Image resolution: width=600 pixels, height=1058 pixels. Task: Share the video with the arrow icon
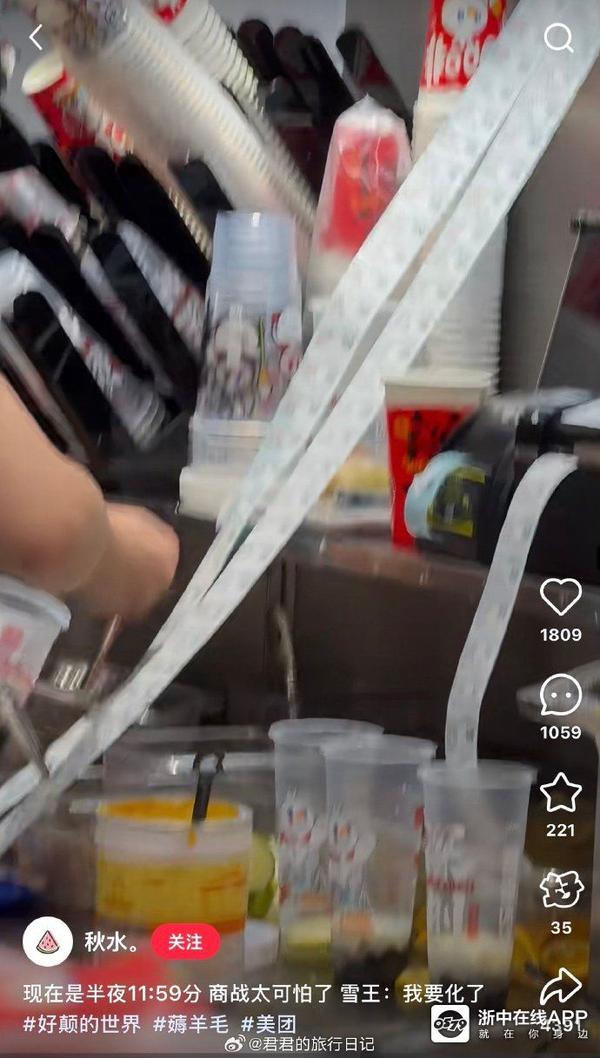560,985
